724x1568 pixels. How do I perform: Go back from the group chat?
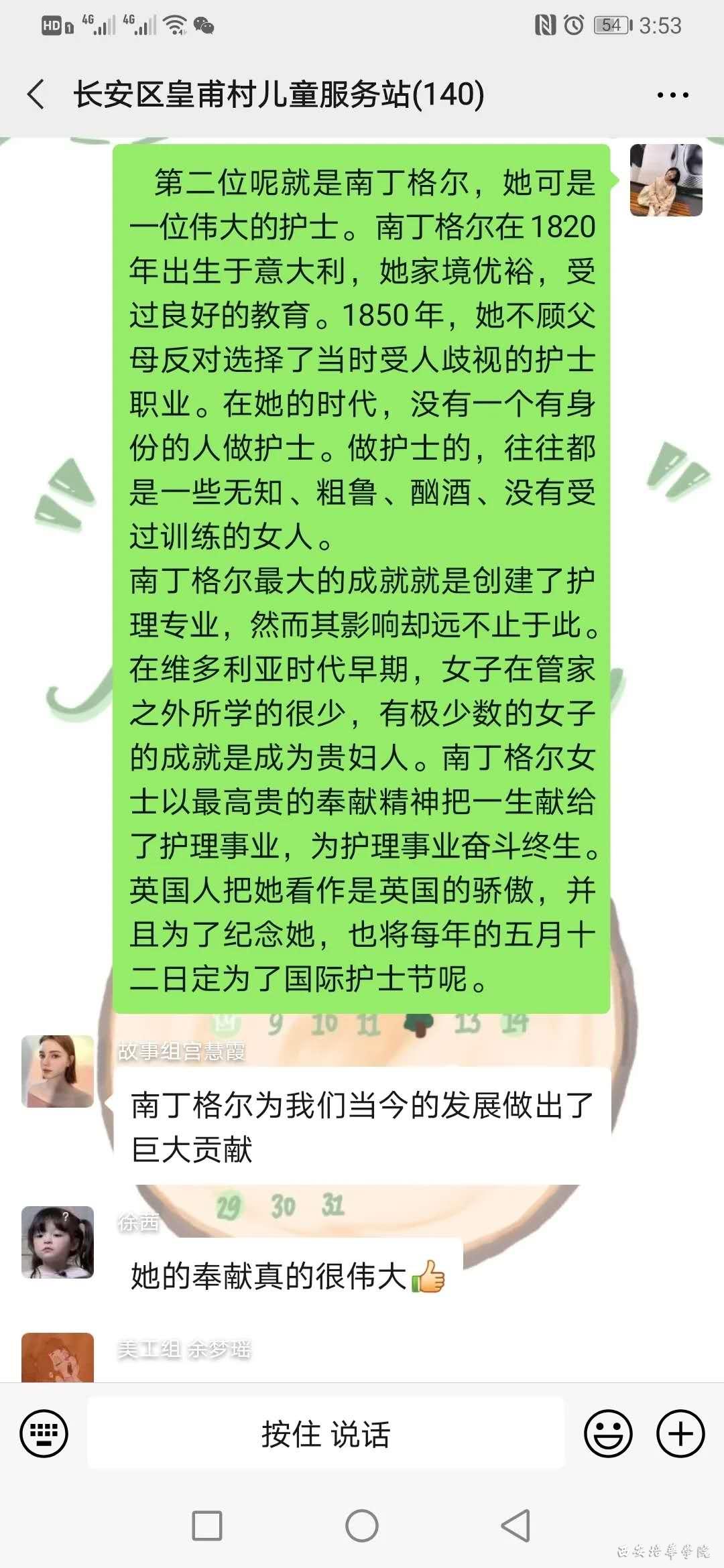tap(36, 94)
